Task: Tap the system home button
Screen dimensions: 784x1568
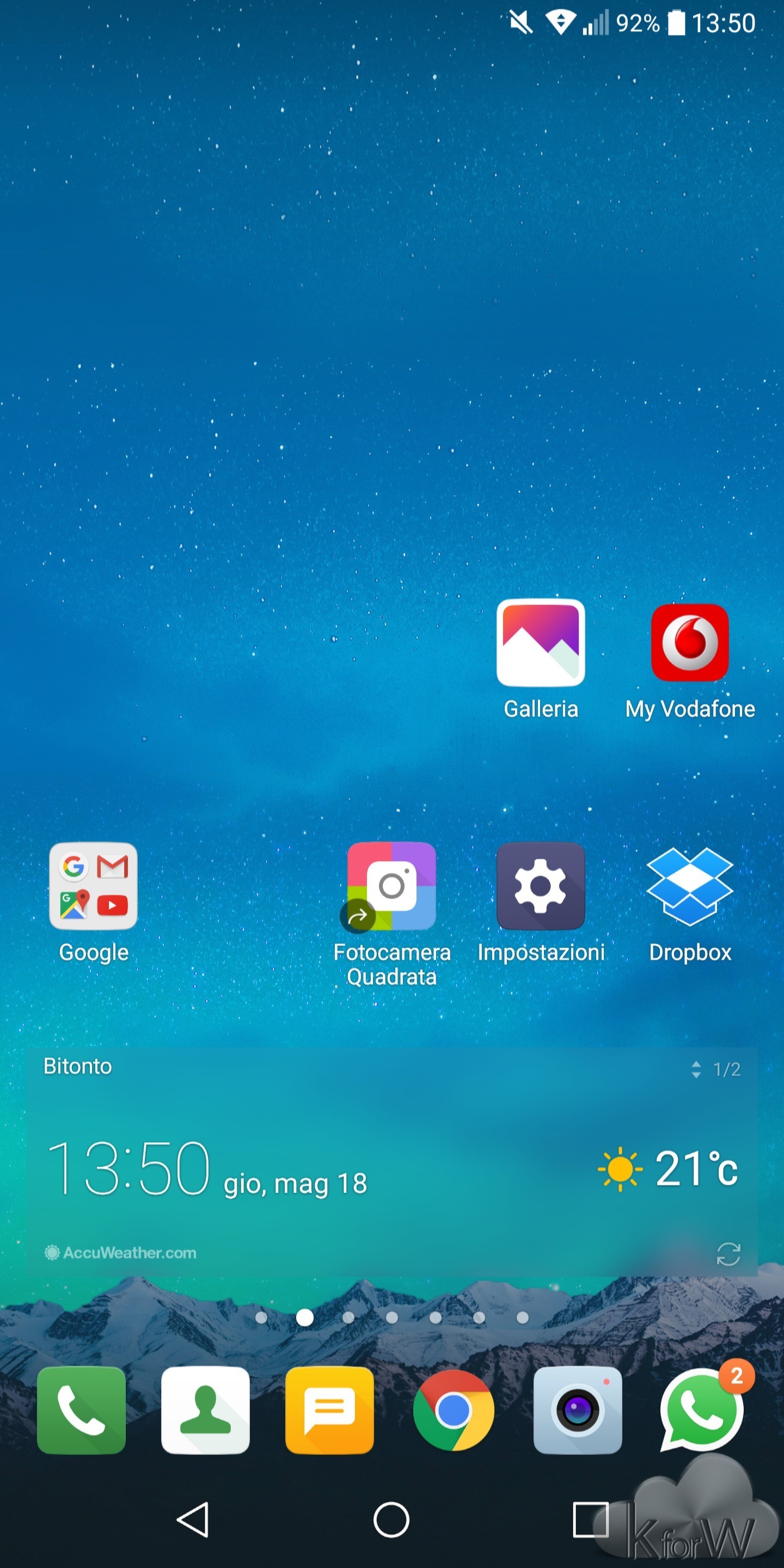Action: [391, 1520]
